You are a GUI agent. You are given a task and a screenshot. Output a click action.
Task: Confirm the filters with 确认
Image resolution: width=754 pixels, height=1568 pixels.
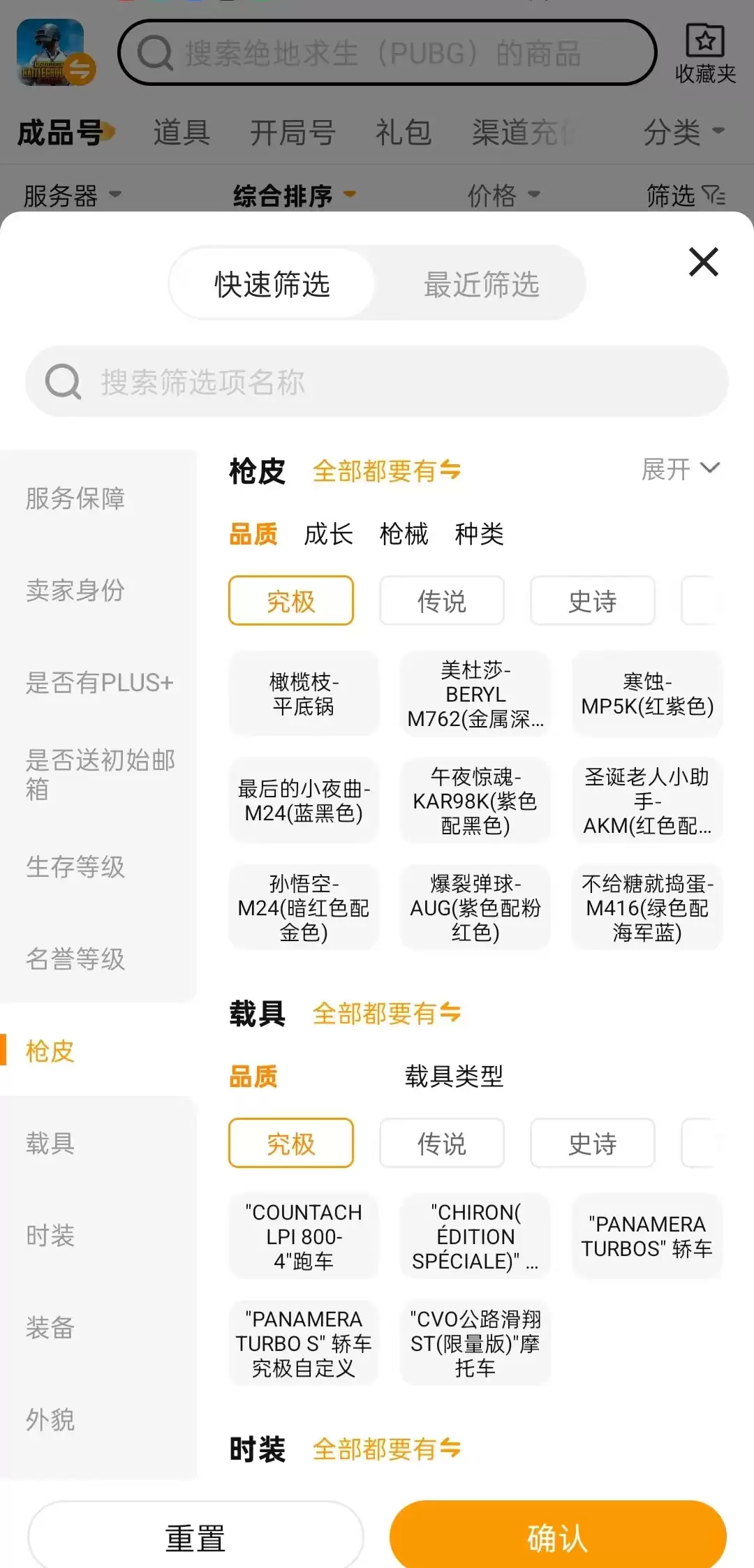click(558, 1537)
